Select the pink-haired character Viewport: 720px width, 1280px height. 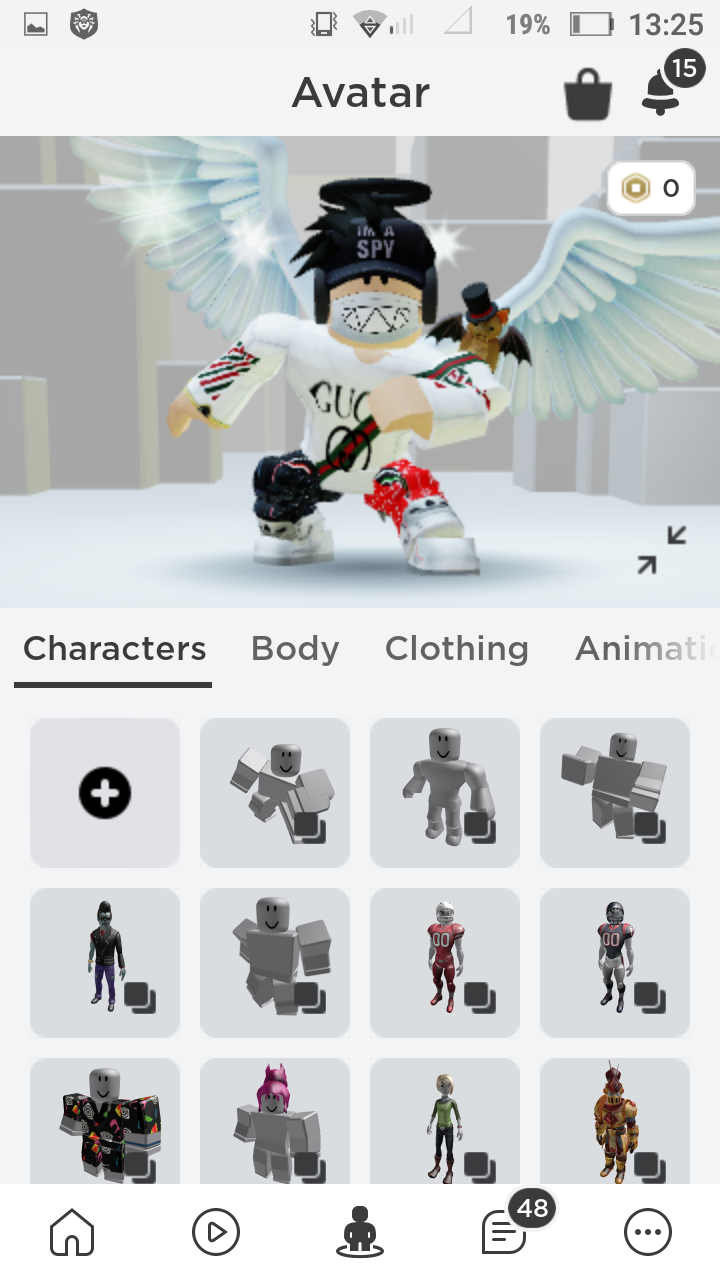275,1121
